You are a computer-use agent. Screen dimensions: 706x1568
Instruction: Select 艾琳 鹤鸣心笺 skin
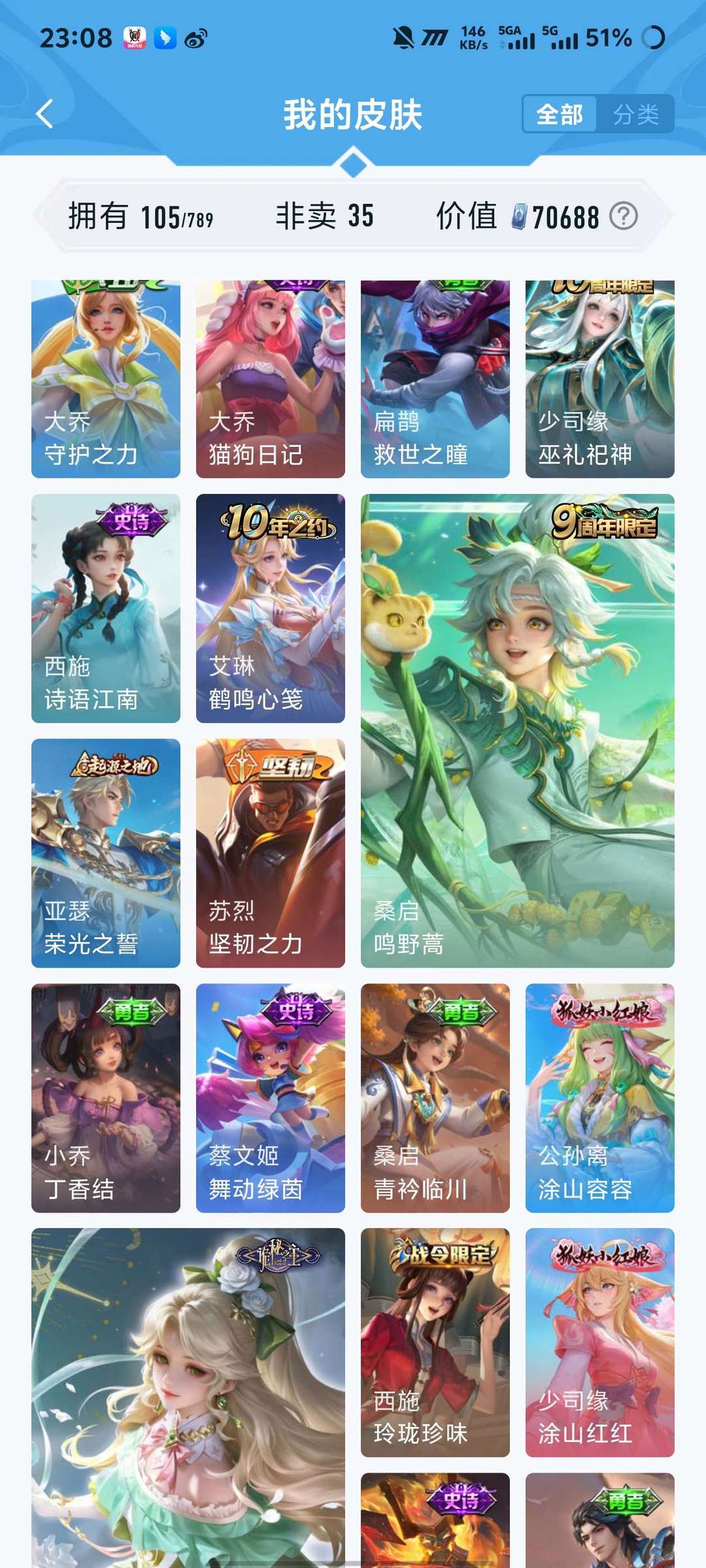(271, 608)
